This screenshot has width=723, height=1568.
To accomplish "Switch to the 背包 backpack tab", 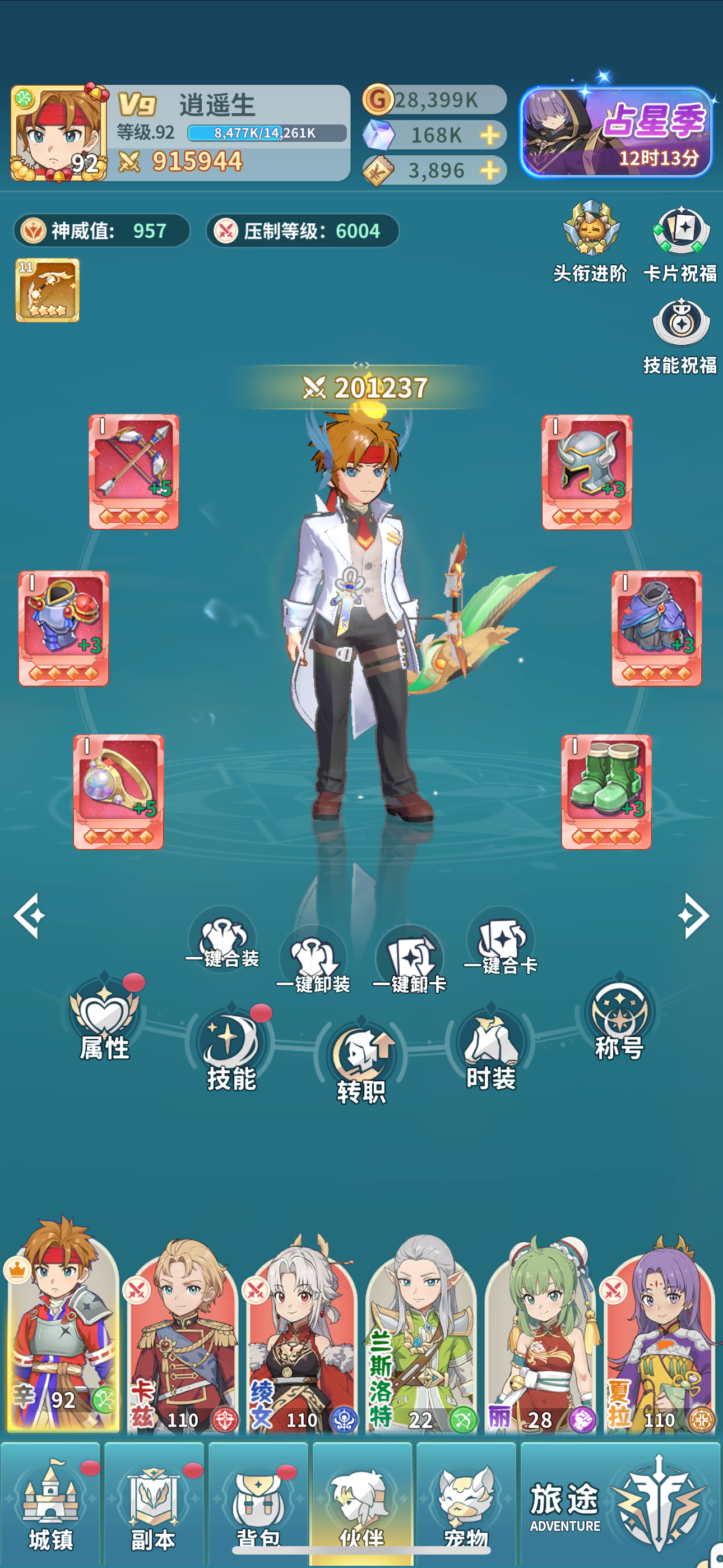I will pos(258,1502).
